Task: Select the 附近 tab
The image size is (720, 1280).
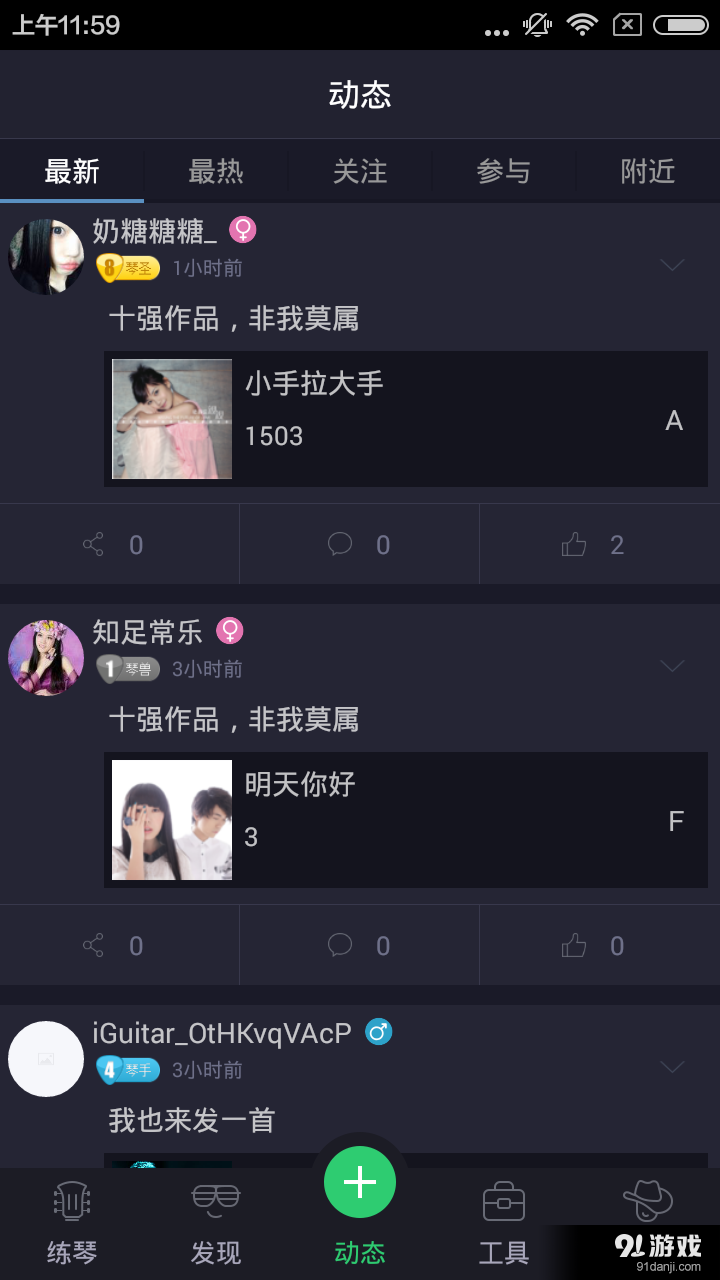Action: 648,172
